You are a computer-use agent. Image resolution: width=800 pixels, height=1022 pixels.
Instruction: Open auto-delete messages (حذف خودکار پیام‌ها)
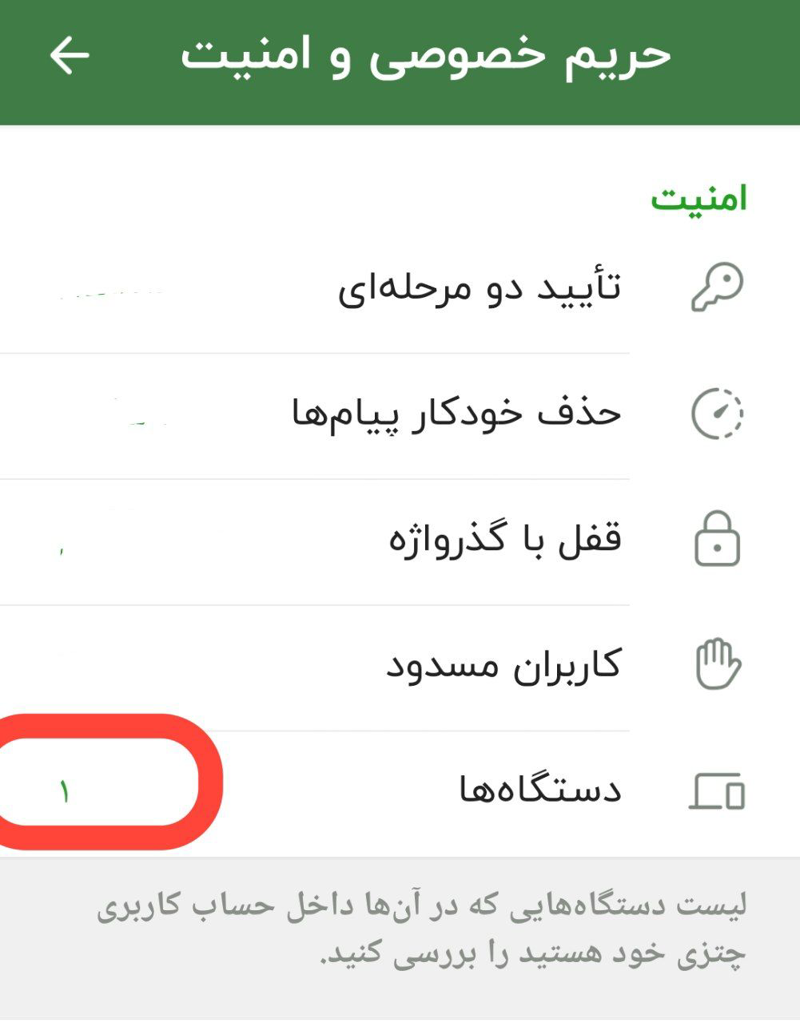[457, 413]
